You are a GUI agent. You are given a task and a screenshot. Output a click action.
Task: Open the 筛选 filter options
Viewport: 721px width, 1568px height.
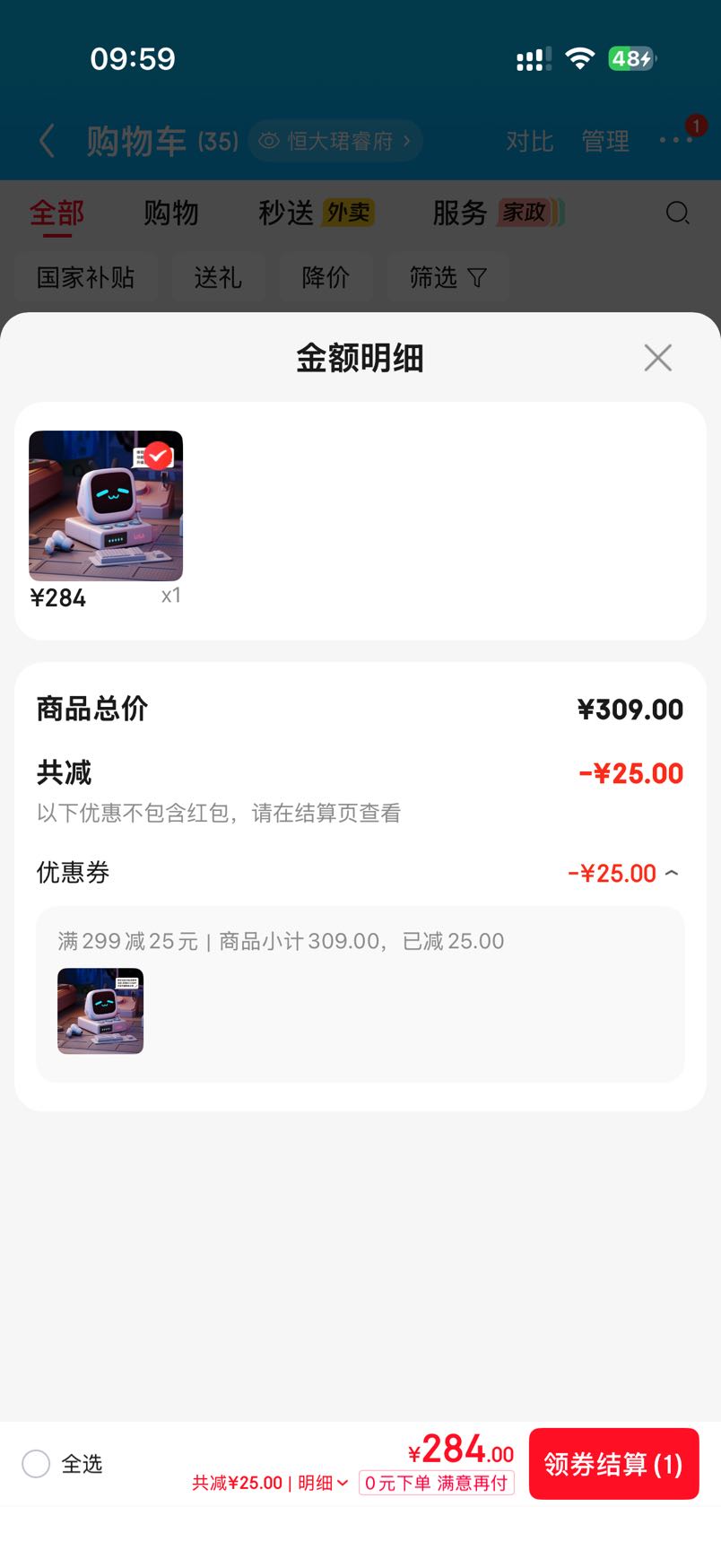point(448,277)
